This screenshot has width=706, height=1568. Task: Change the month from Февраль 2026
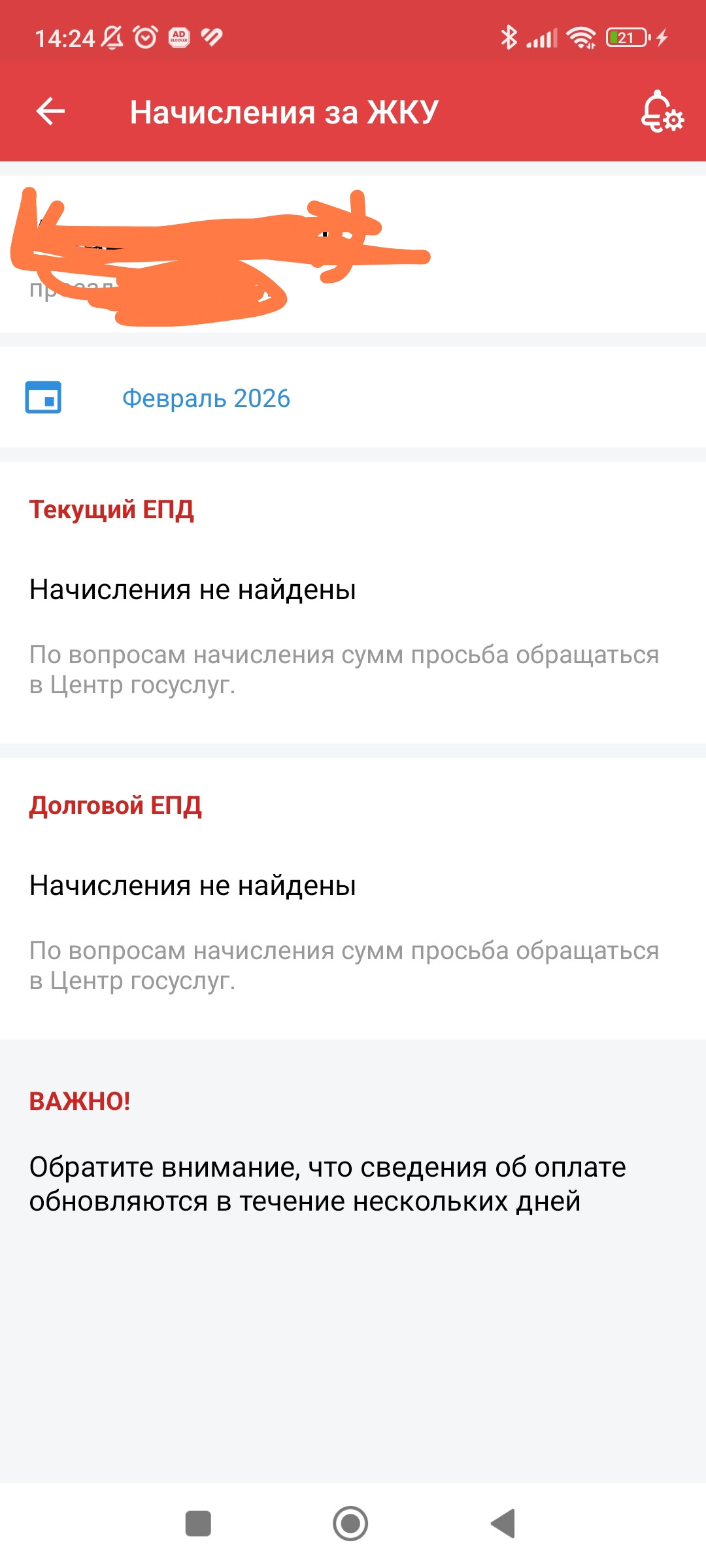(x=206, y=398)
